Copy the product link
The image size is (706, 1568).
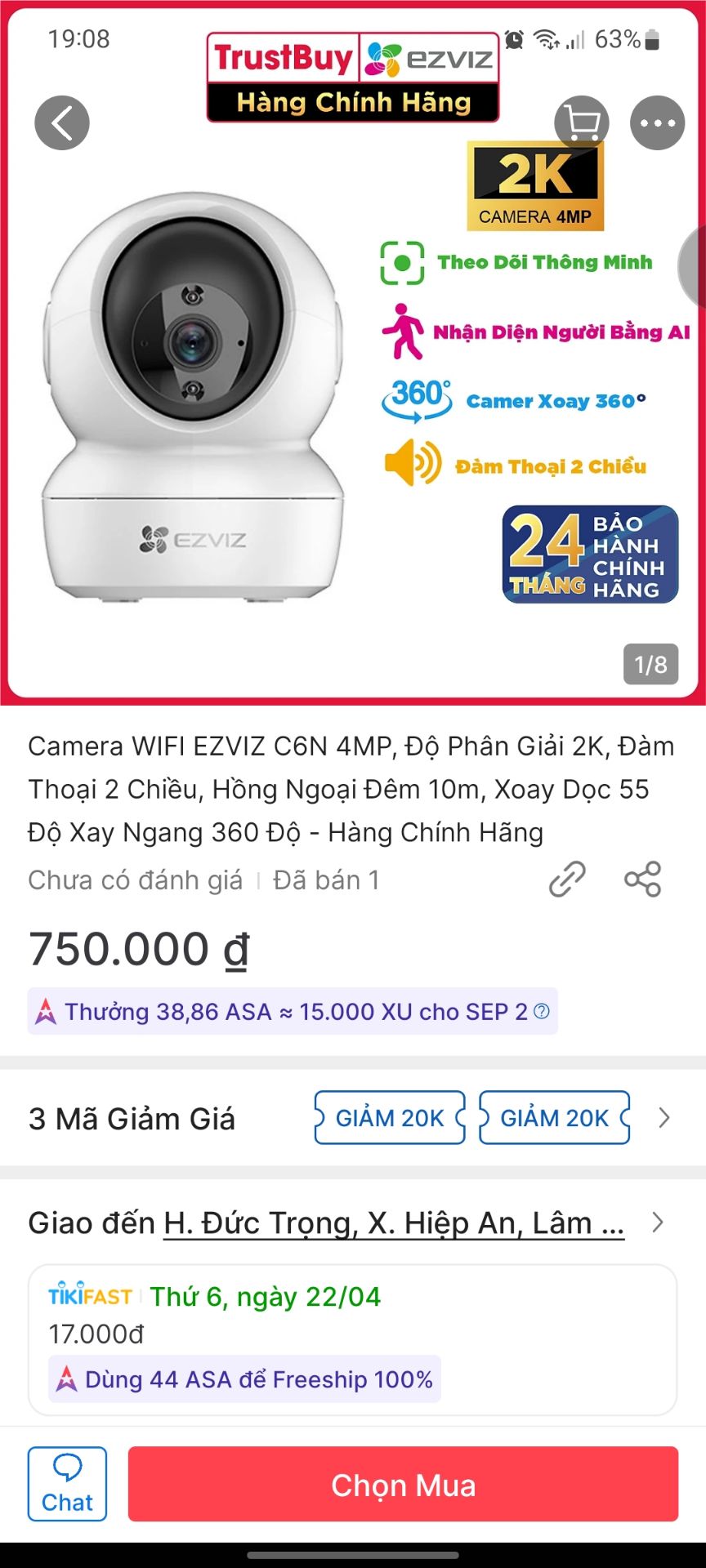[x=565, y=880]
